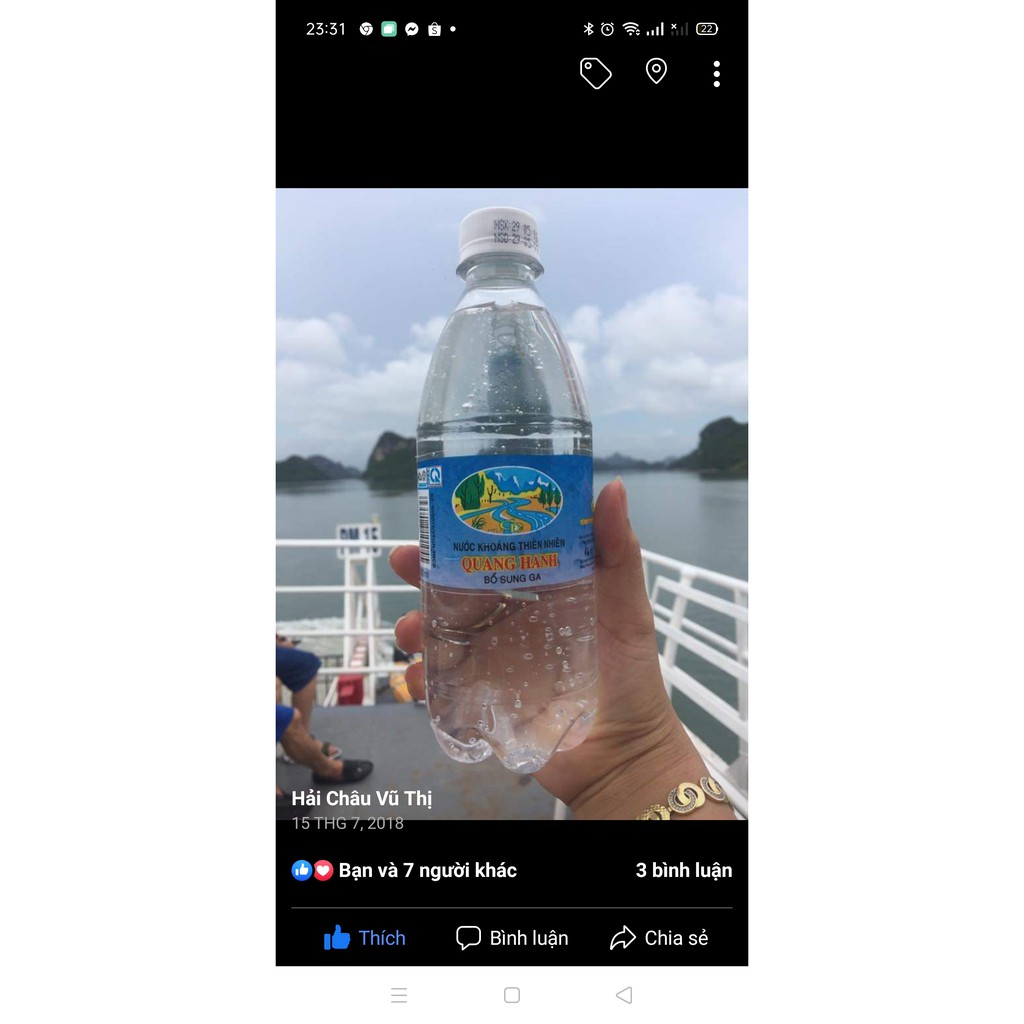This screenshot has width=1024, height=1024.
Task: Open the location pin icon
Action: click(x=656, y=72)
